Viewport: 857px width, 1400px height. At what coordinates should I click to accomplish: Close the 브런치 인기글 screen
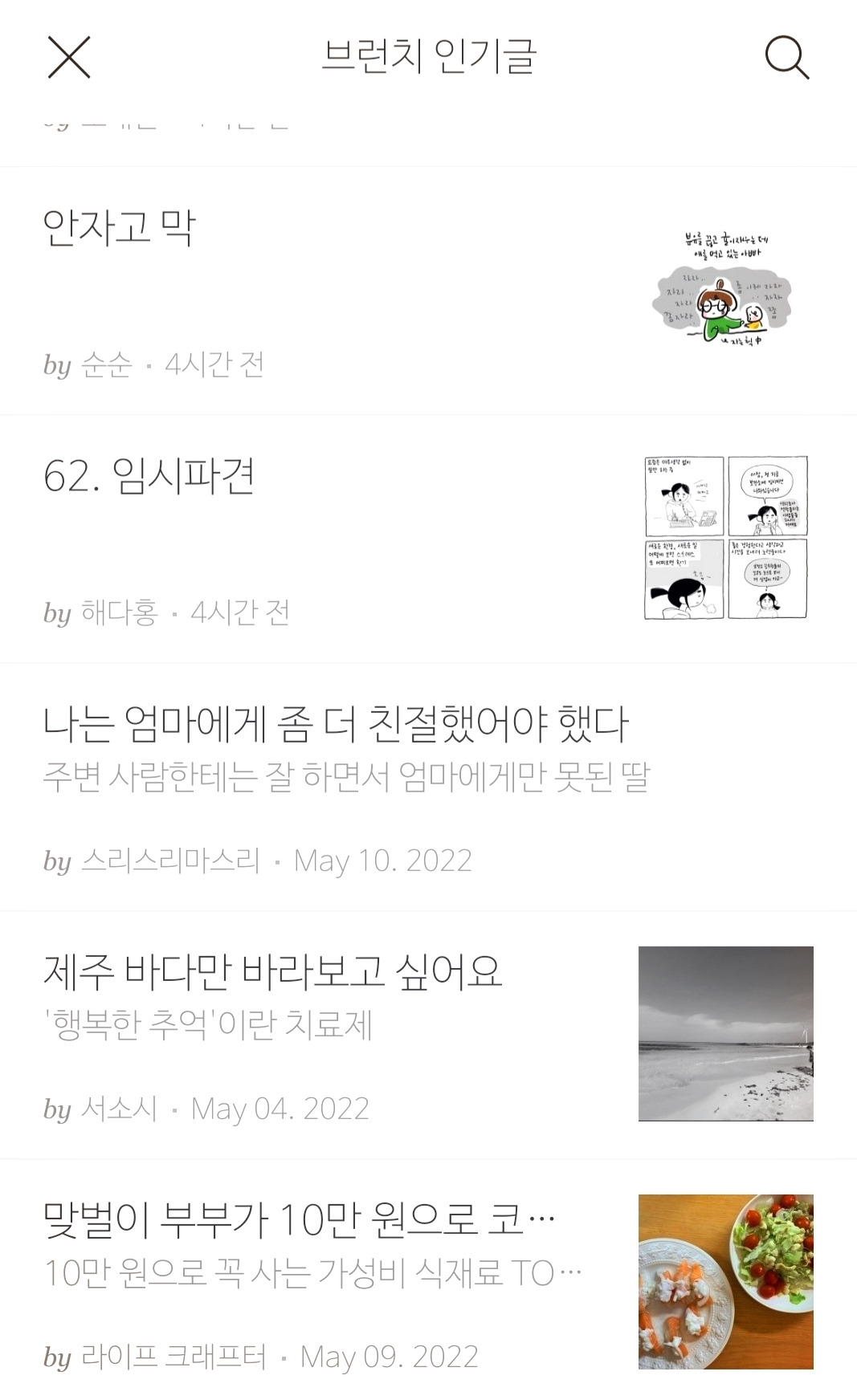tap(69, 58)
